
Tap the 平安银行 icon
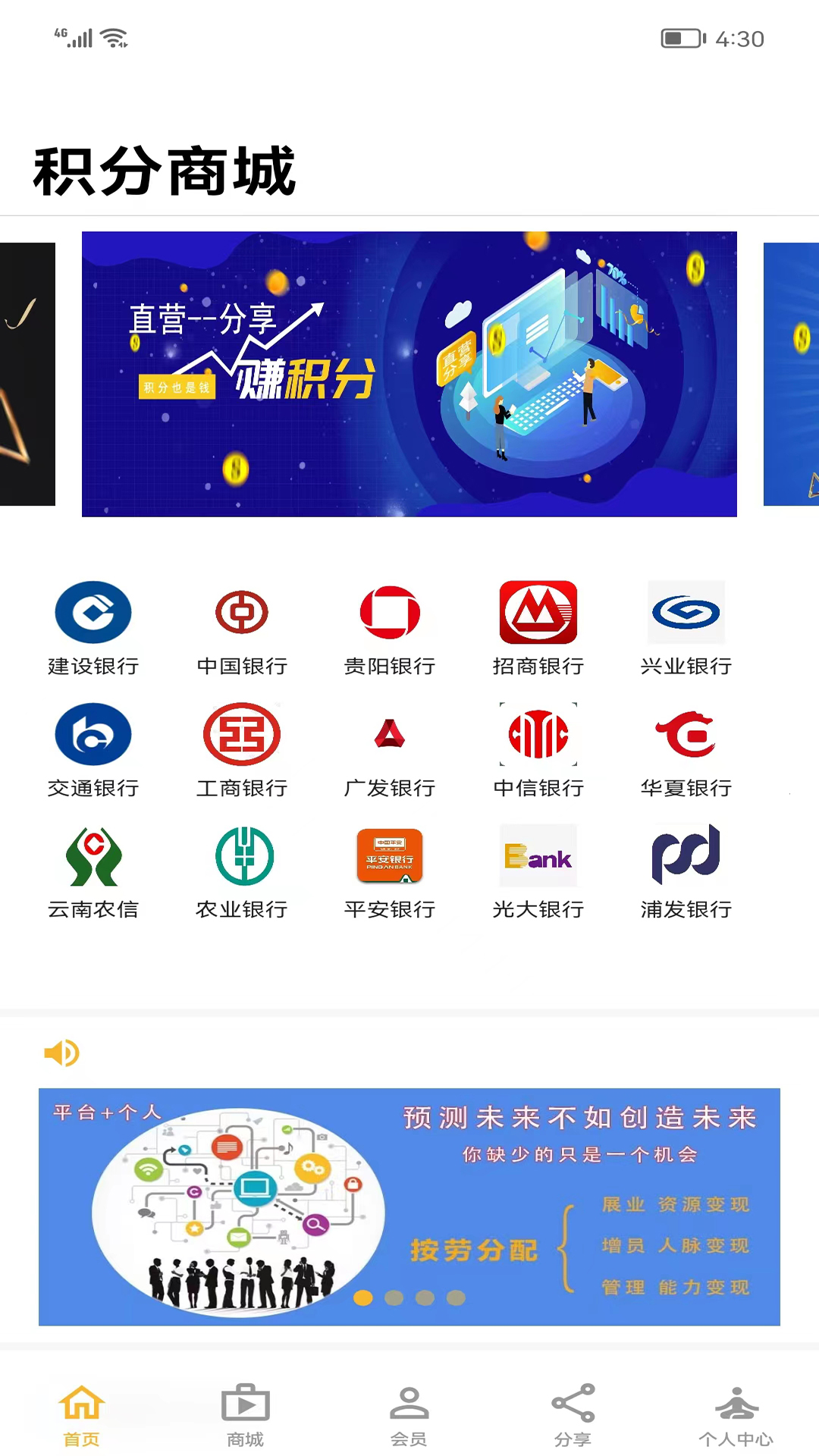[390, 855]
